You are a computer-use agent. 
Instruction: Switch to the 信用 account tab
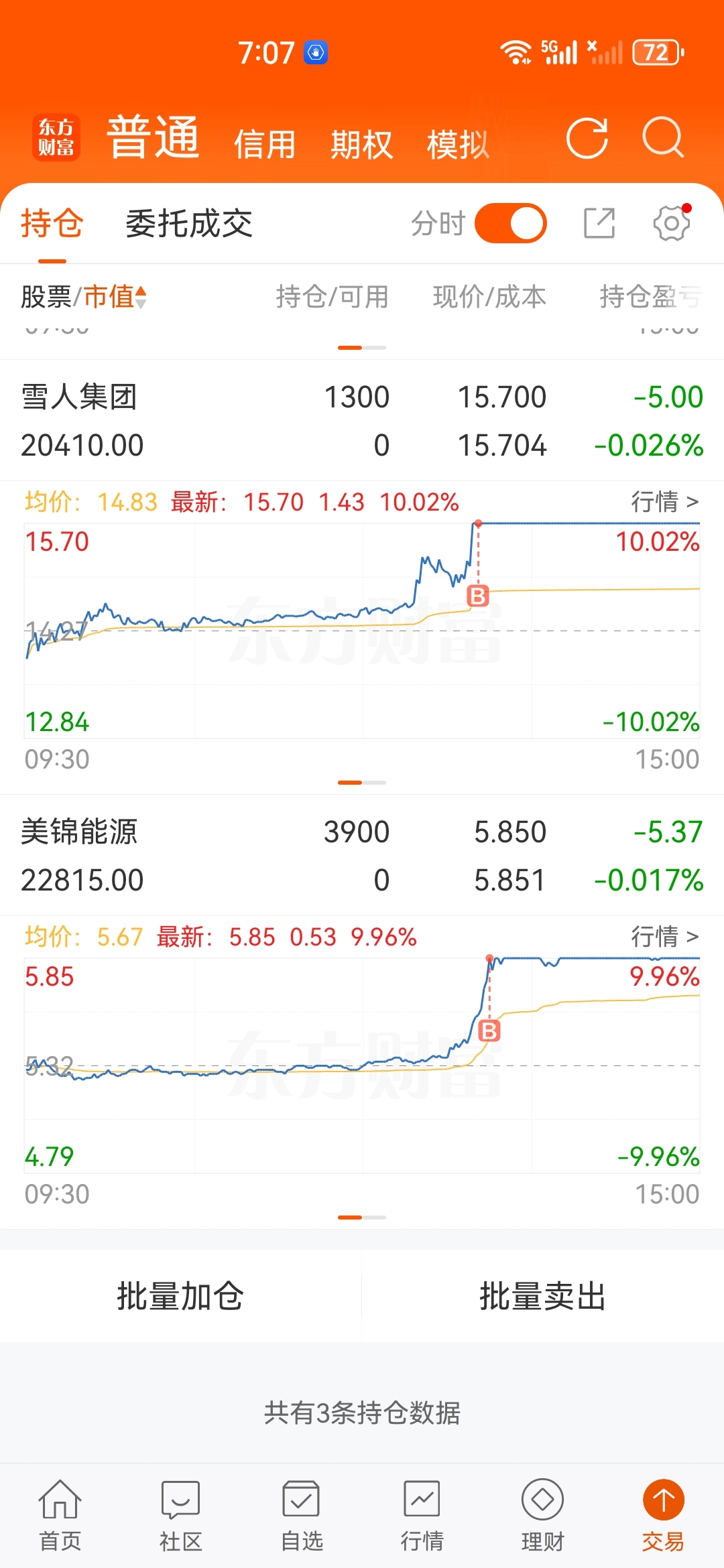point(265,144)
